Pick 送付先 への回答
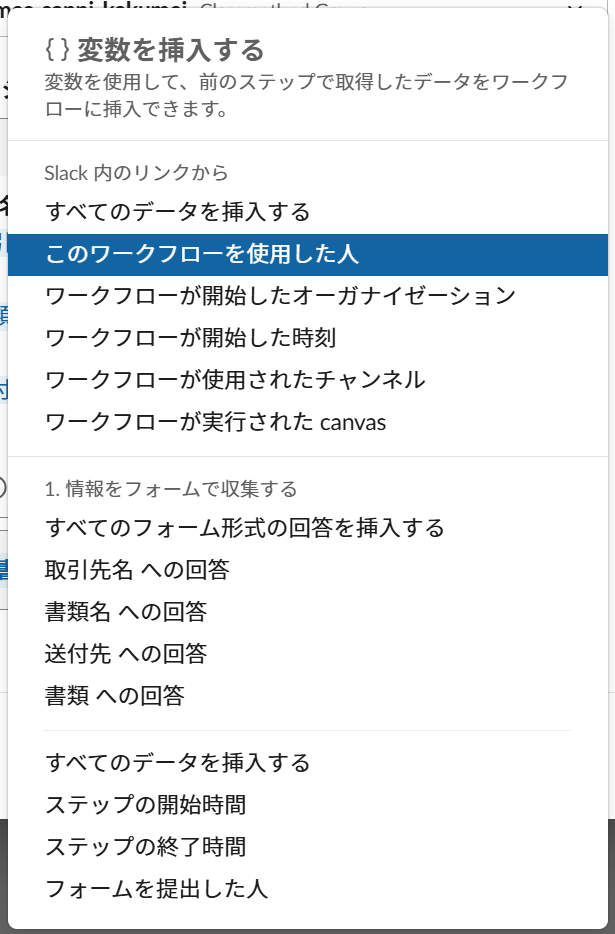This screenshot has width=615, height=934. click(x=126, y=654)
